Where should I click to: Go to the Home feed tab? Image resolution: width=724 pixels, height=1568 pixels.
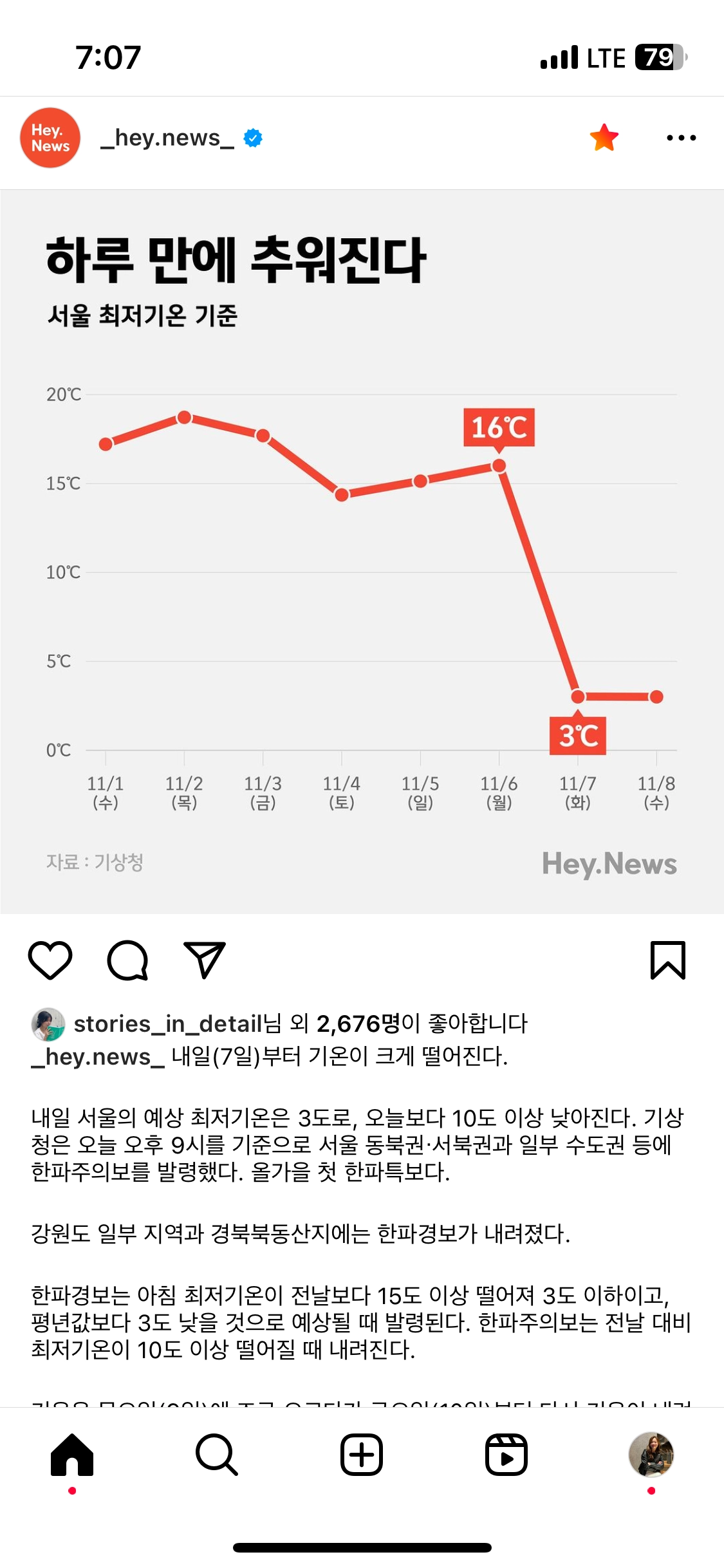click(x=72, y=1455)
